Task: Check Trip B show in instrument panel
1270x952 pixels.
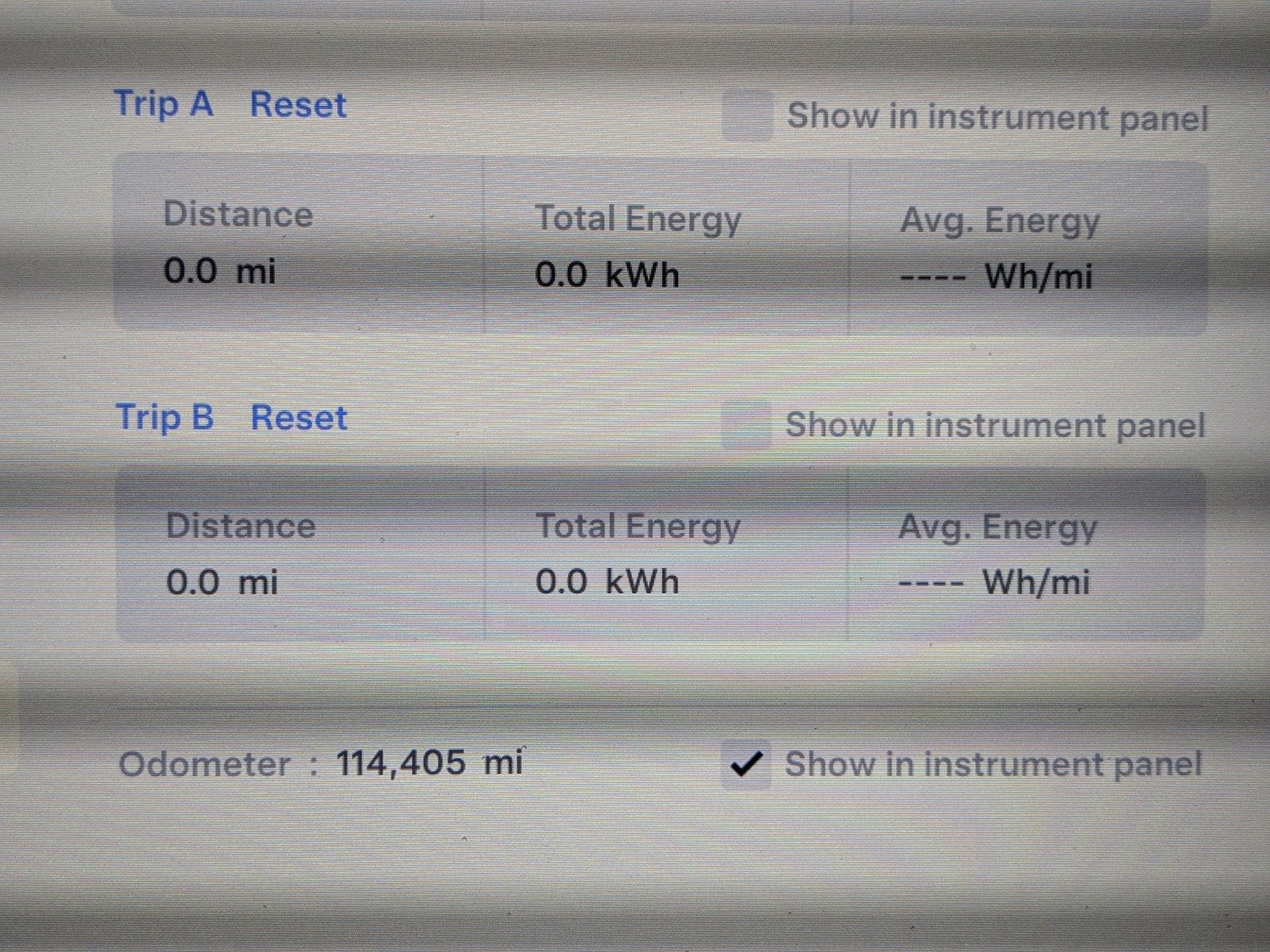Action: pos(746,424)
